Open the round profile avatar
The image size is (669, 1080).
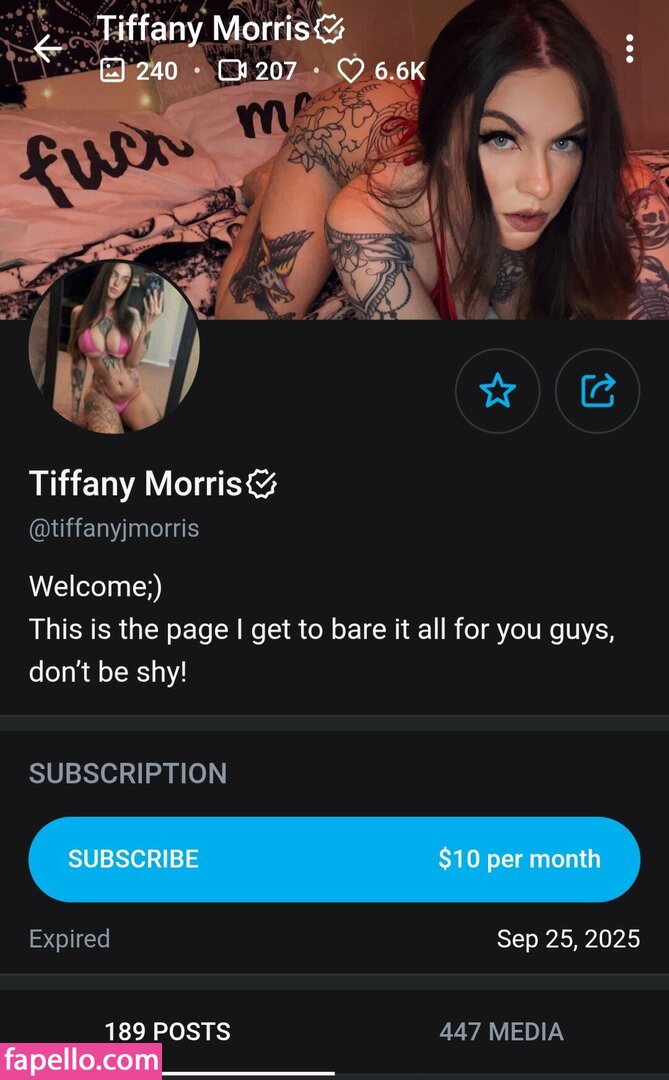pos(114,347)
